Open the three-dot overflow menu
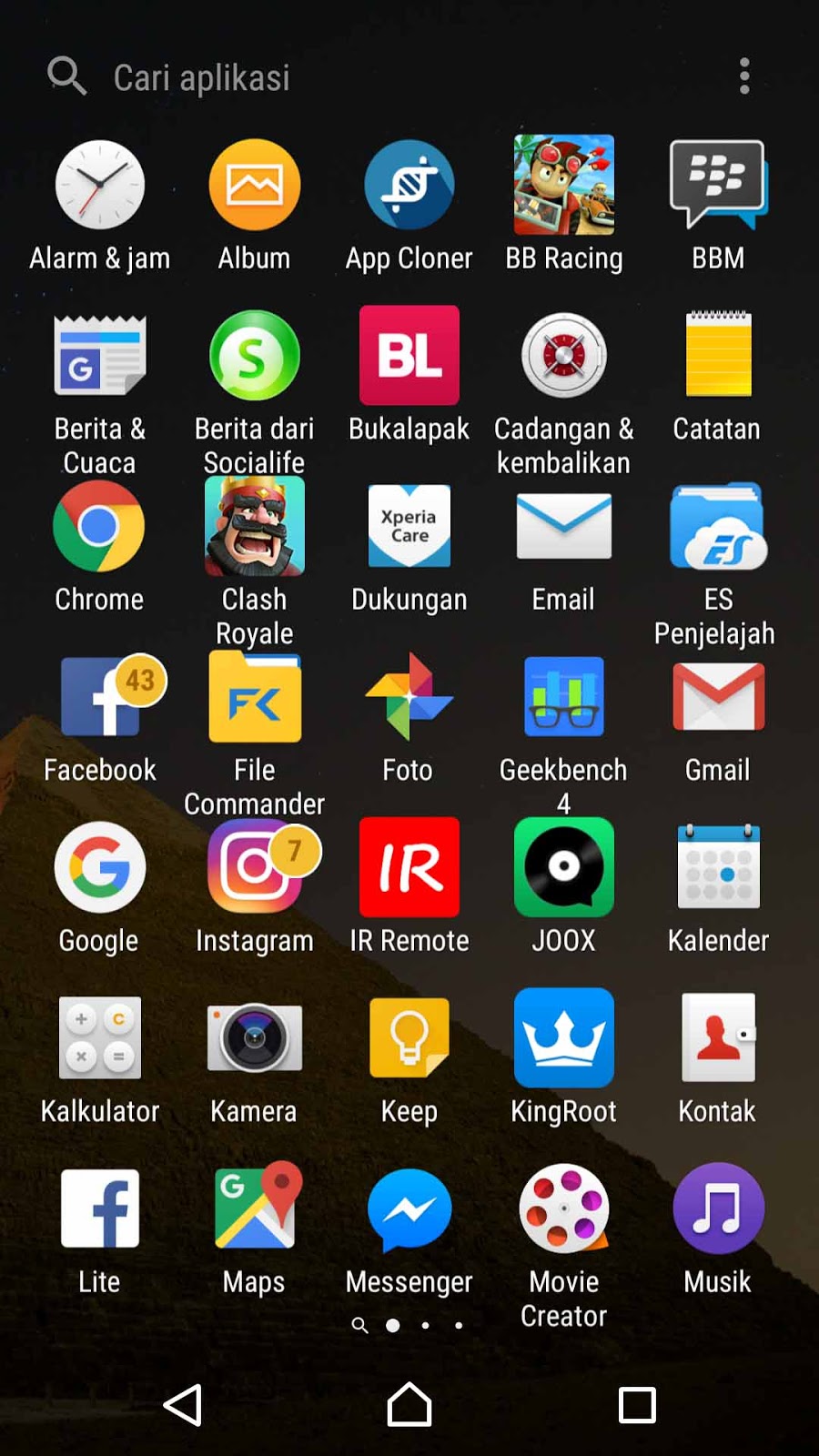 (x=744, y=76)
